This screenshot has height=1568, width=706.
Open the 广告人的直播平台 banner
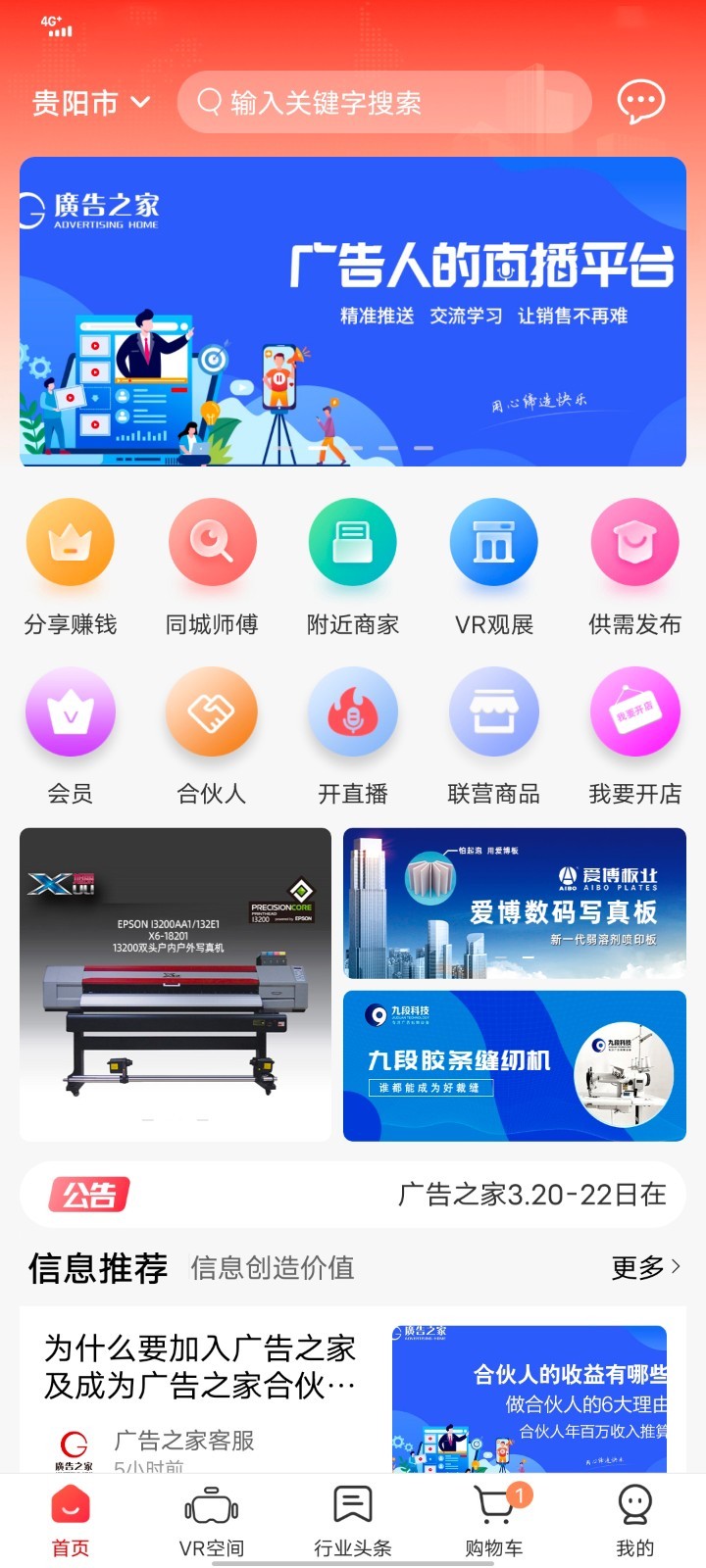pyautogui.click(x=353, y=312)
